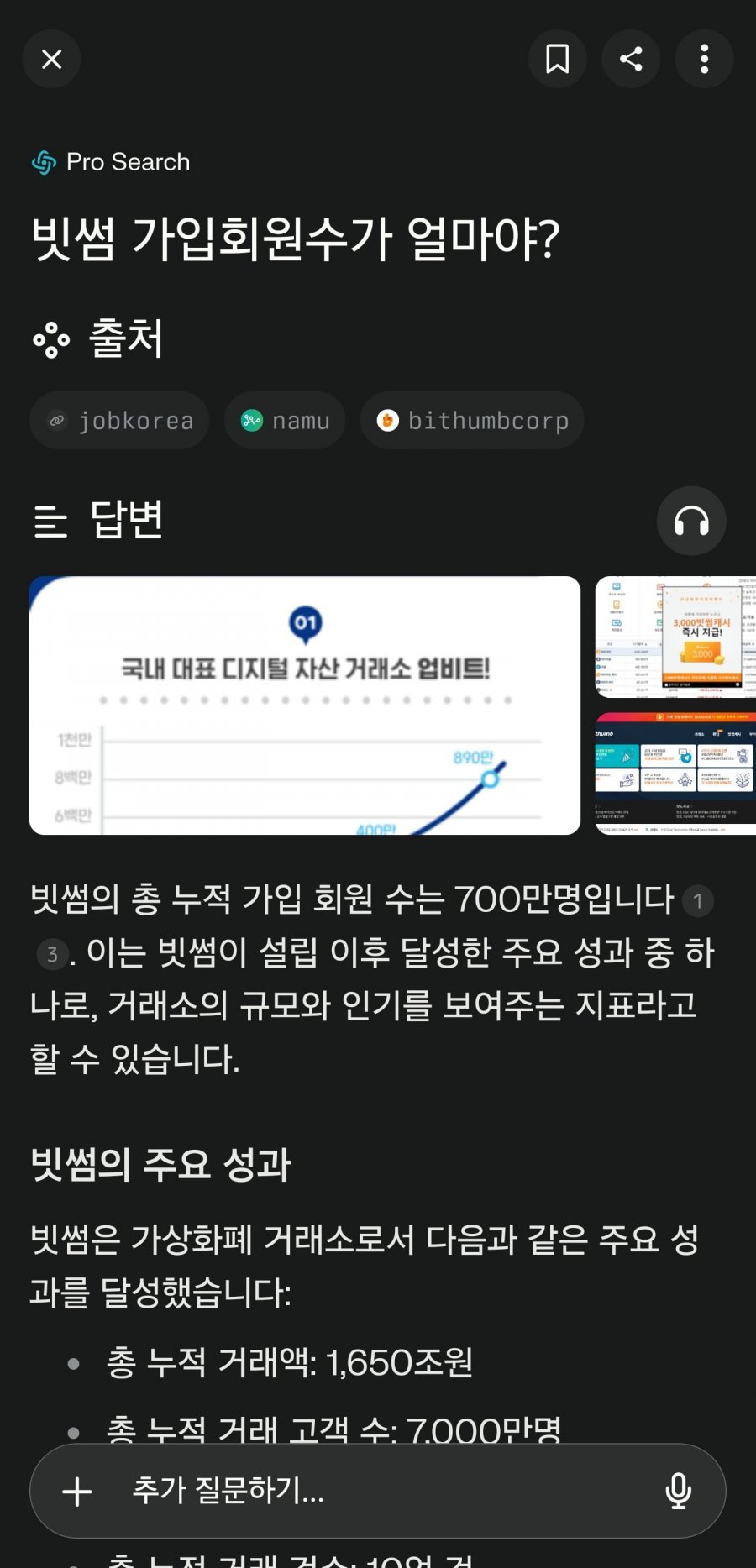Open the three-dot overflow menu

705,59
